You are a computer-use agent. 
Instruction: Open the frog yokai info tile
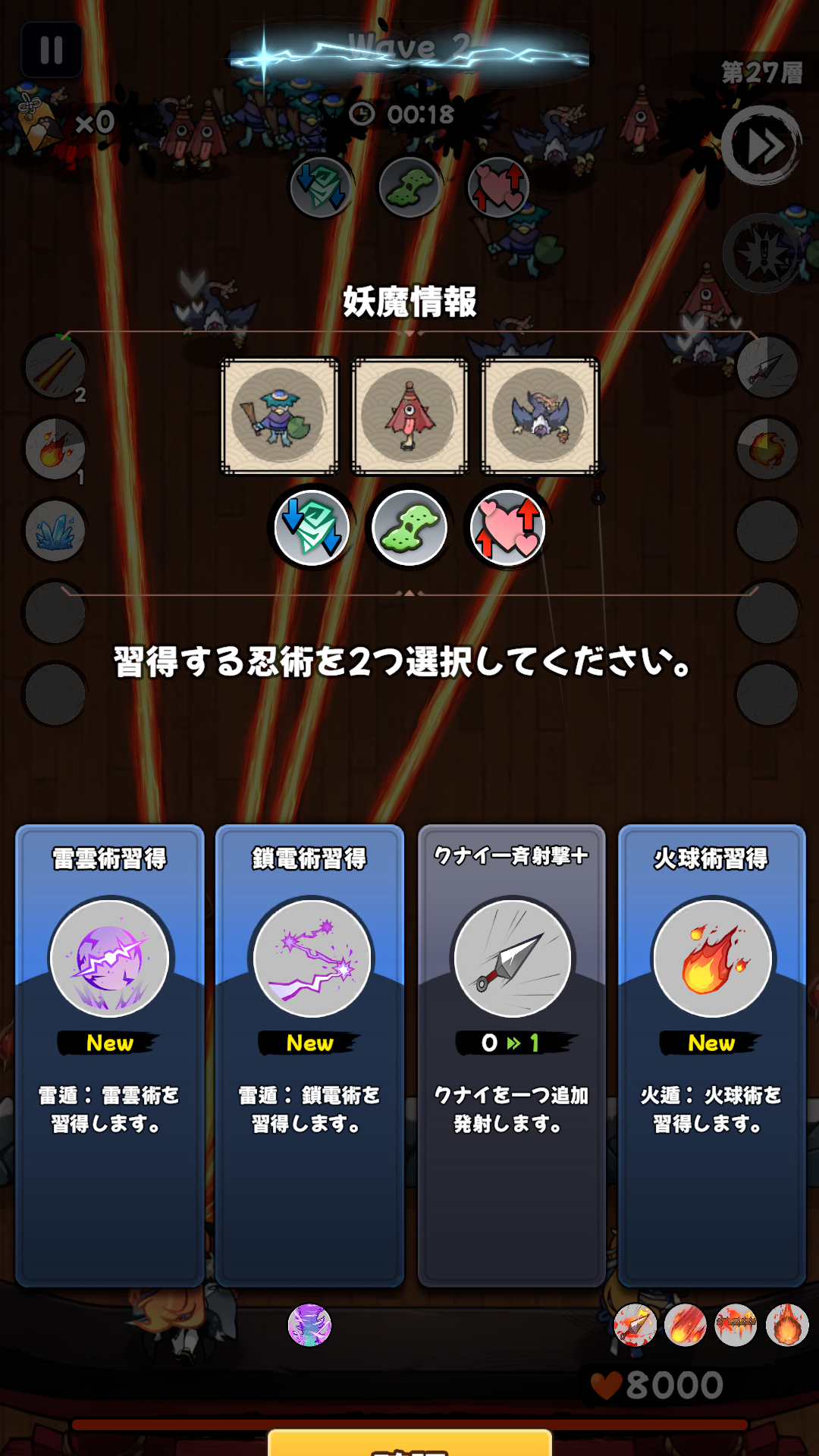[280, 416]
